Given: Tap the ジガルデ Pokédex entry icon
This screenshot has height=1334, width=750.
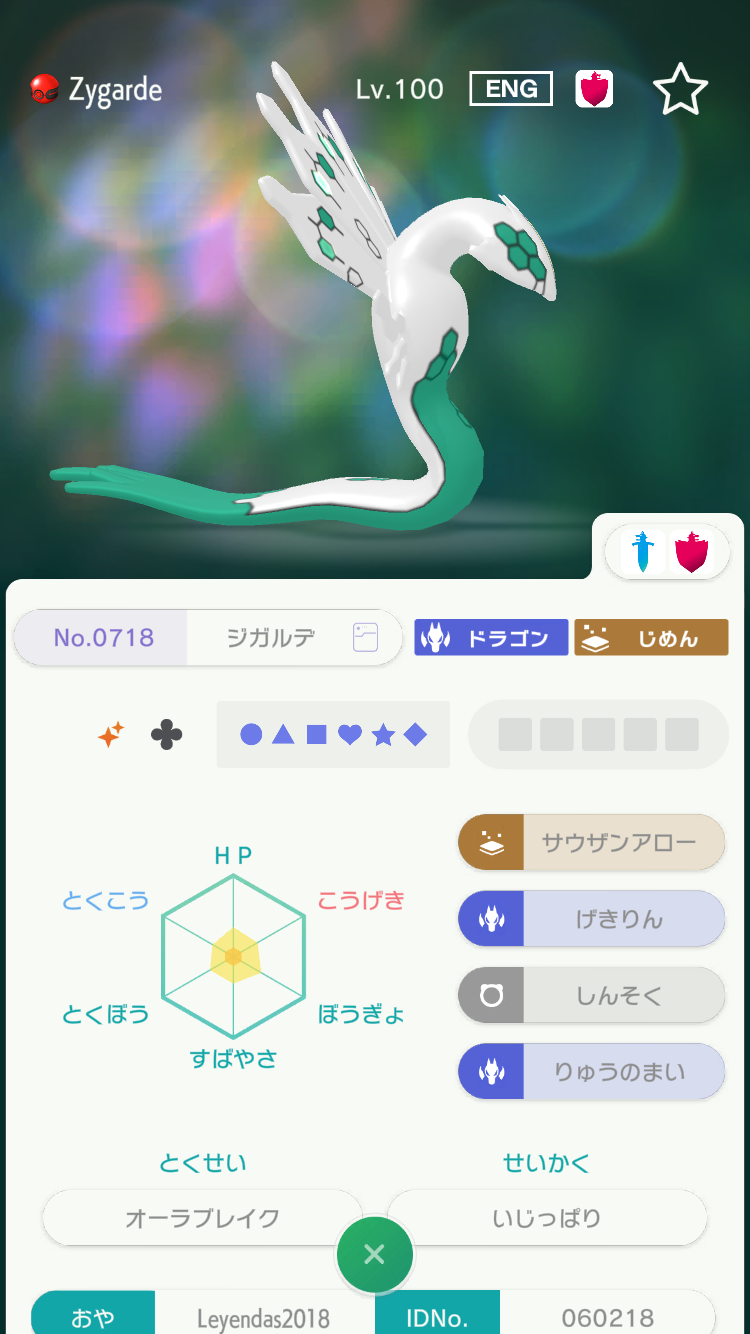Looking at the screenshot, I should pos(365,638).
